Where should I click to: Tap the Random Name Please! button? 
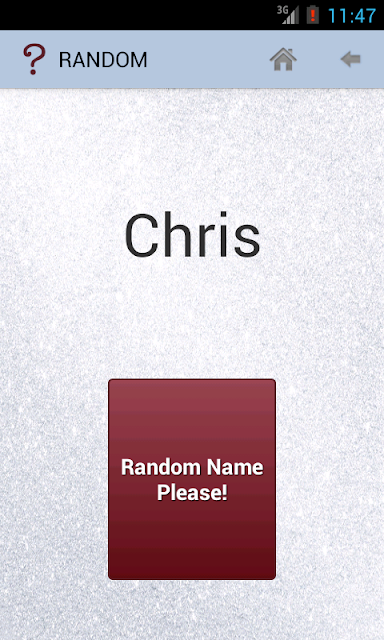[192, 479]
